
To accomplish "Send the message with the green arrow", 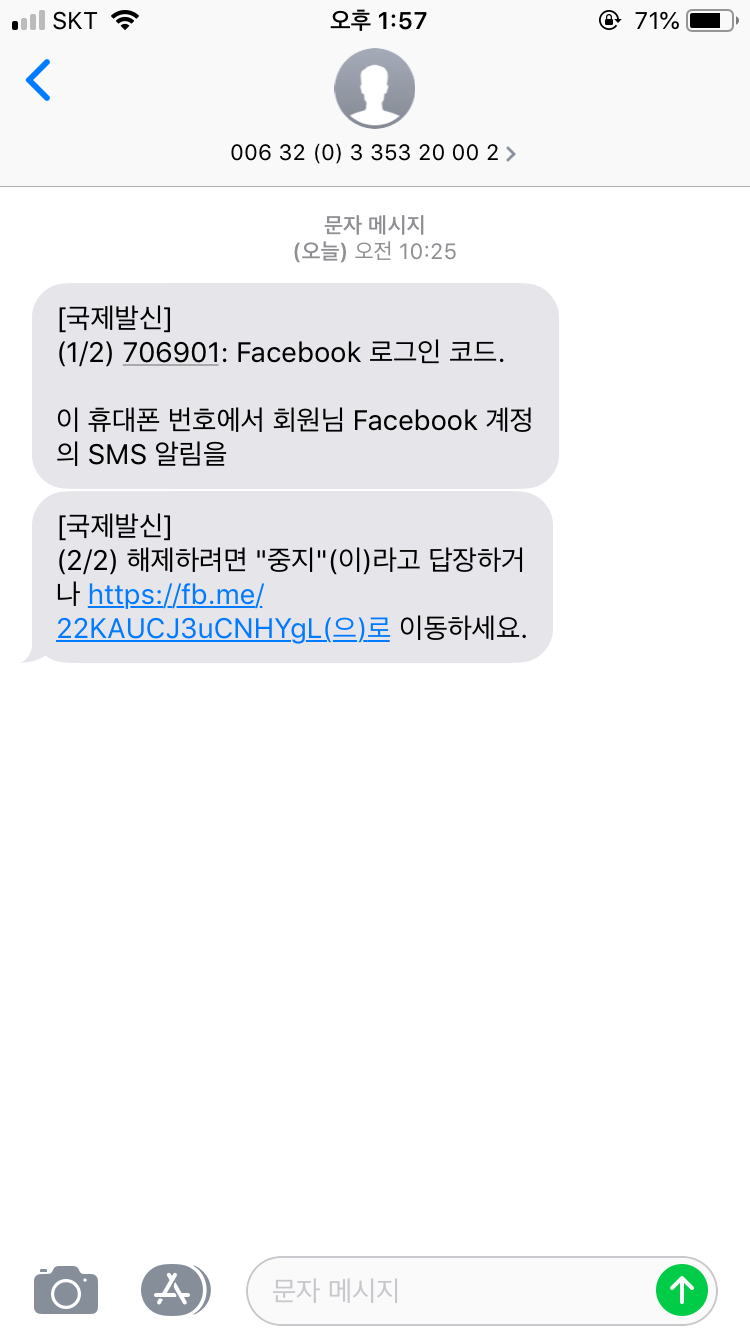I will pyautogui.click(x=682, y=1290).
